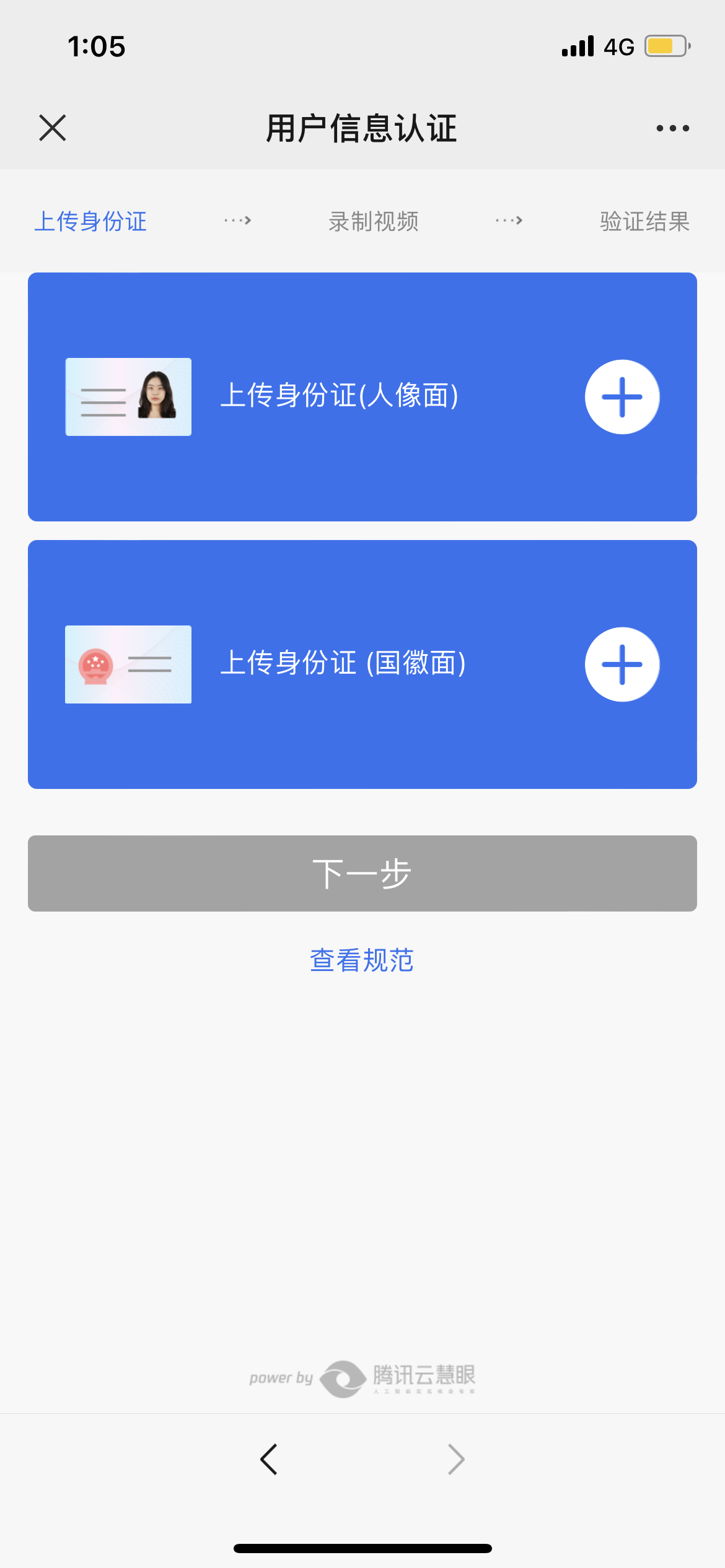
Task: Close the 用户信息认证 page
Action: (x=53, y=128)
